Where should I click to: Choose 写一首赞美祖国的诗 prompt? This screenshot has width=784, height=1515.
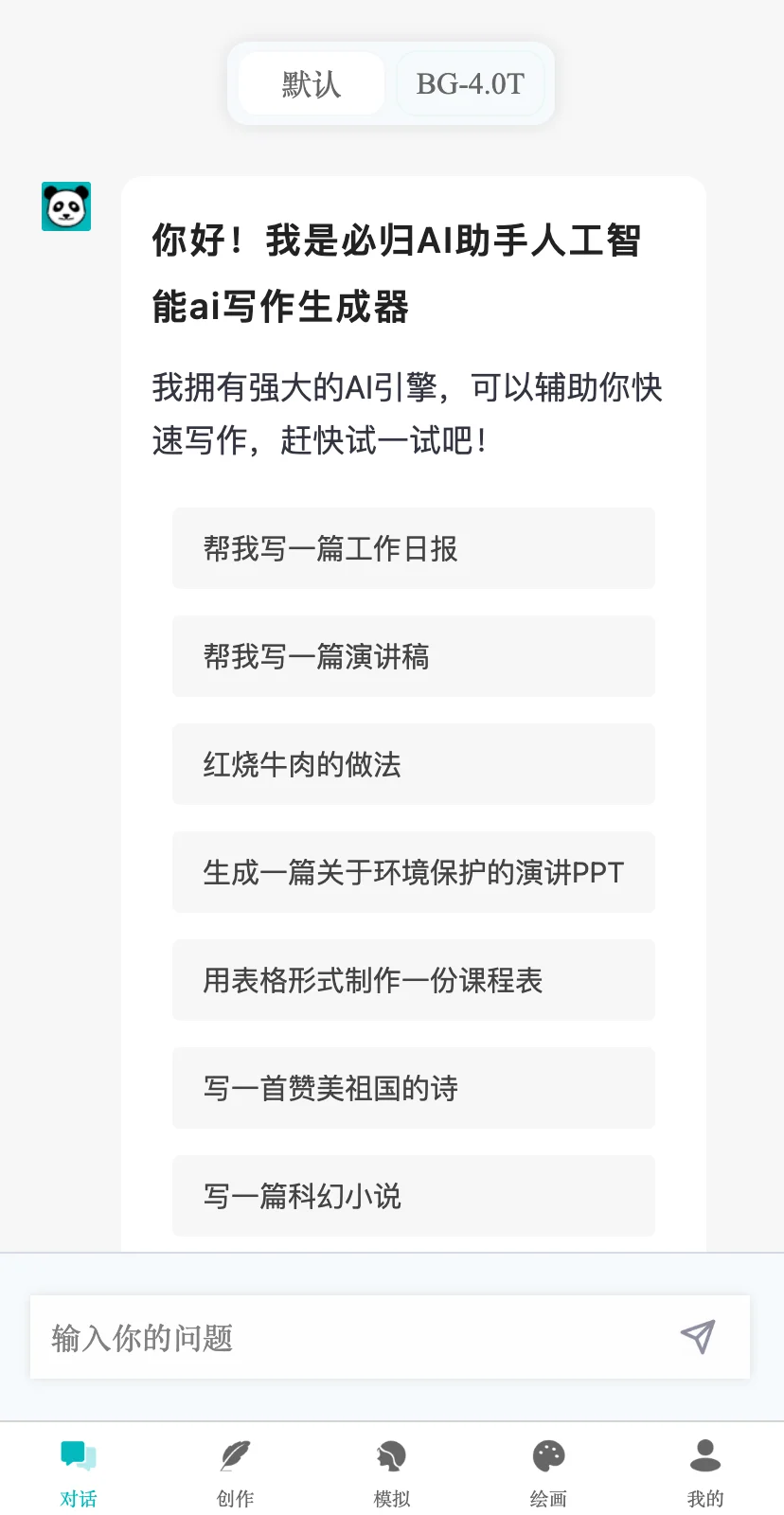click(x=414, y=1088)
